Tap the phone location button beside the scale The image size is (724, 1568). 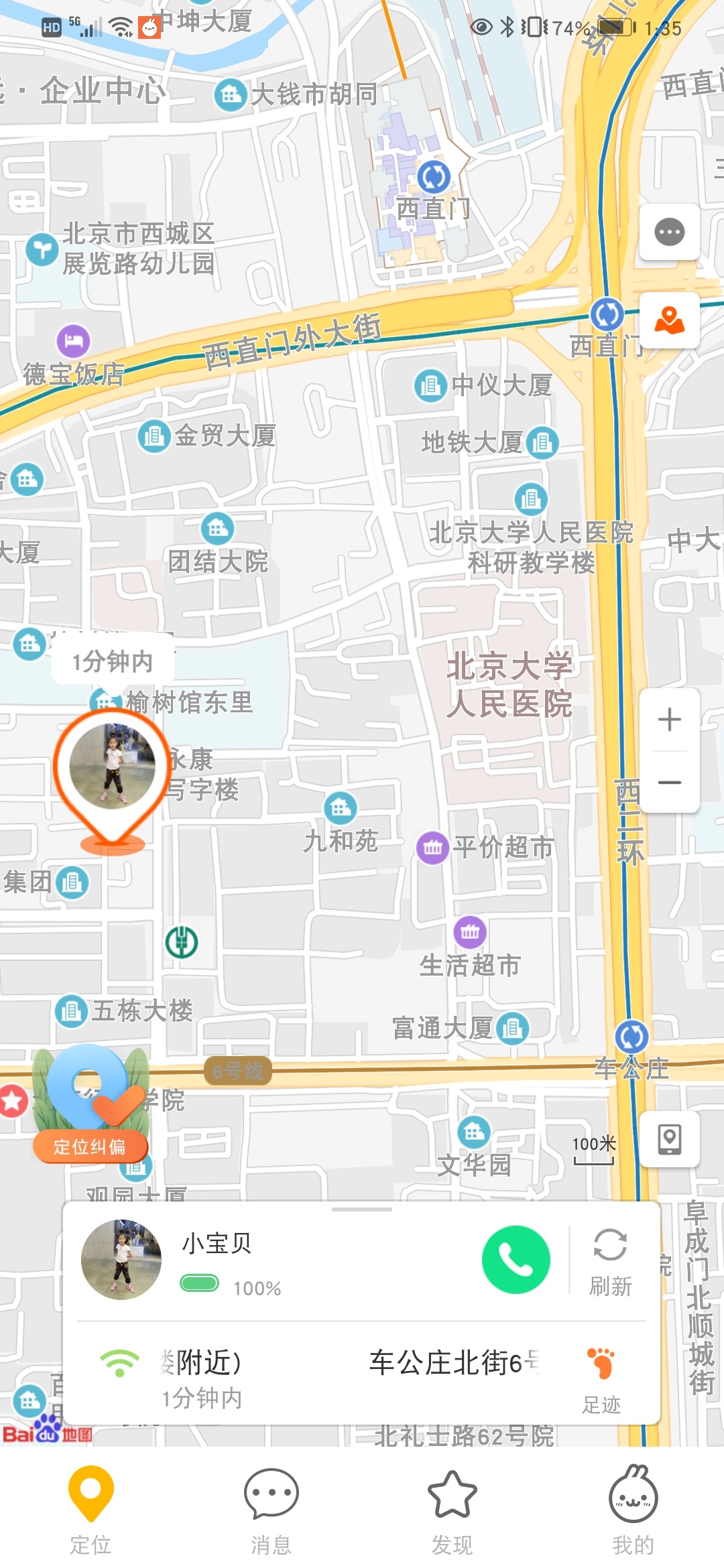click(669, 1139)
